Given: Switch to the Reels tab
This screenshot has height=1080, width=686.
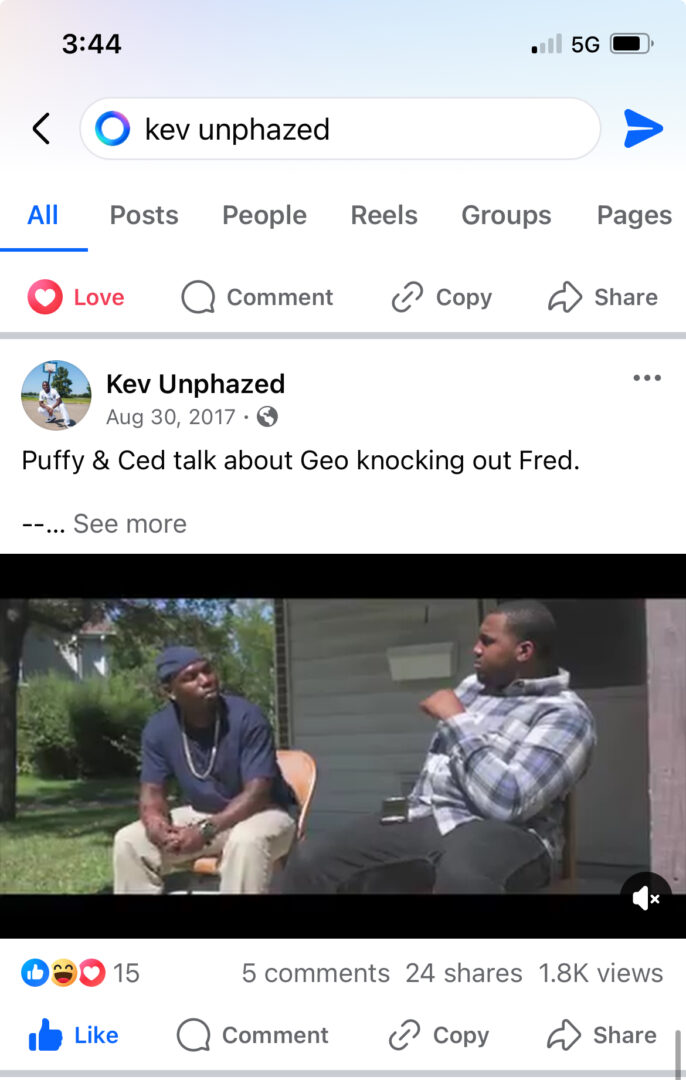Looking at the screenshot, I should point(384,215).
